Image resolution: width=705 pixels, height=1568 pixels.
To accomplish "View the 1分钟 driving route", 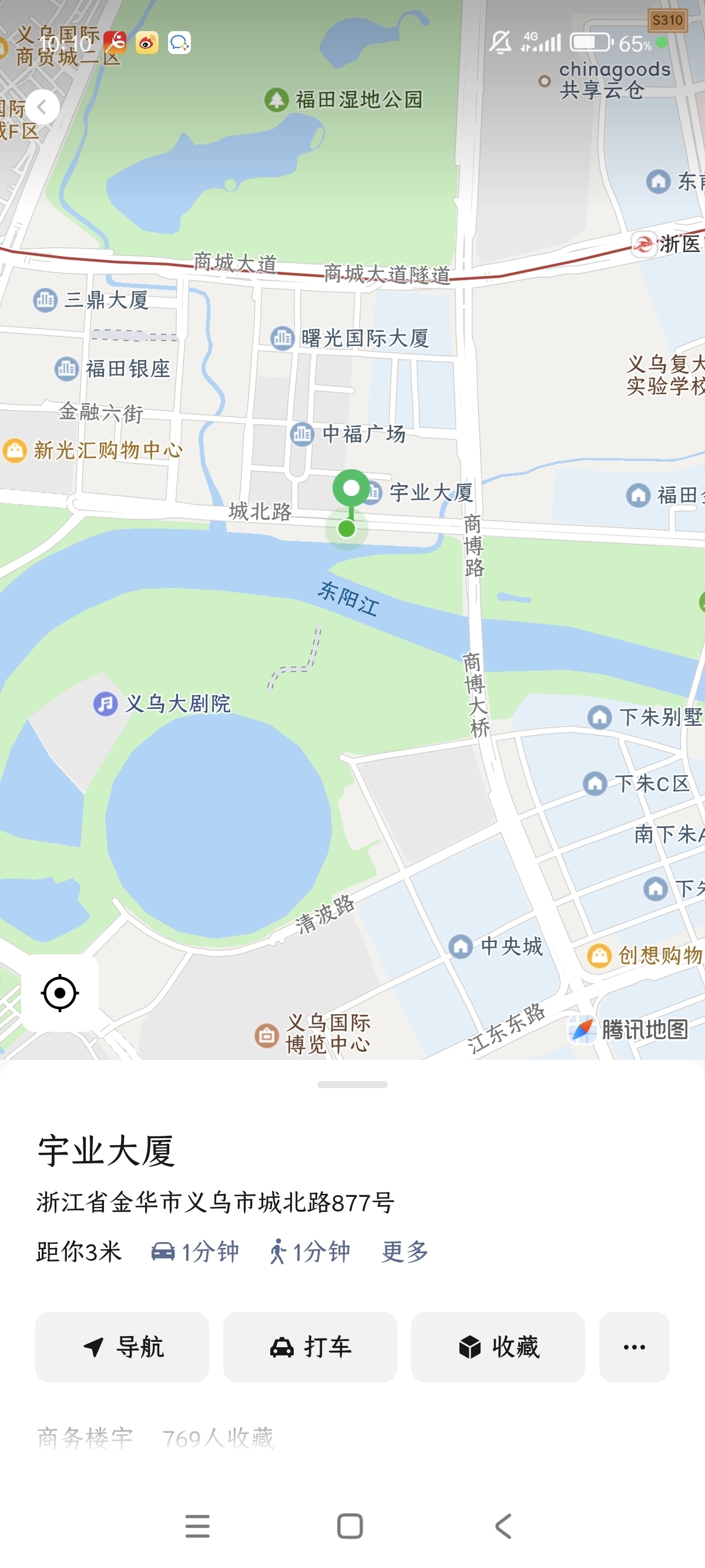I will click(x=195, y=1252).
